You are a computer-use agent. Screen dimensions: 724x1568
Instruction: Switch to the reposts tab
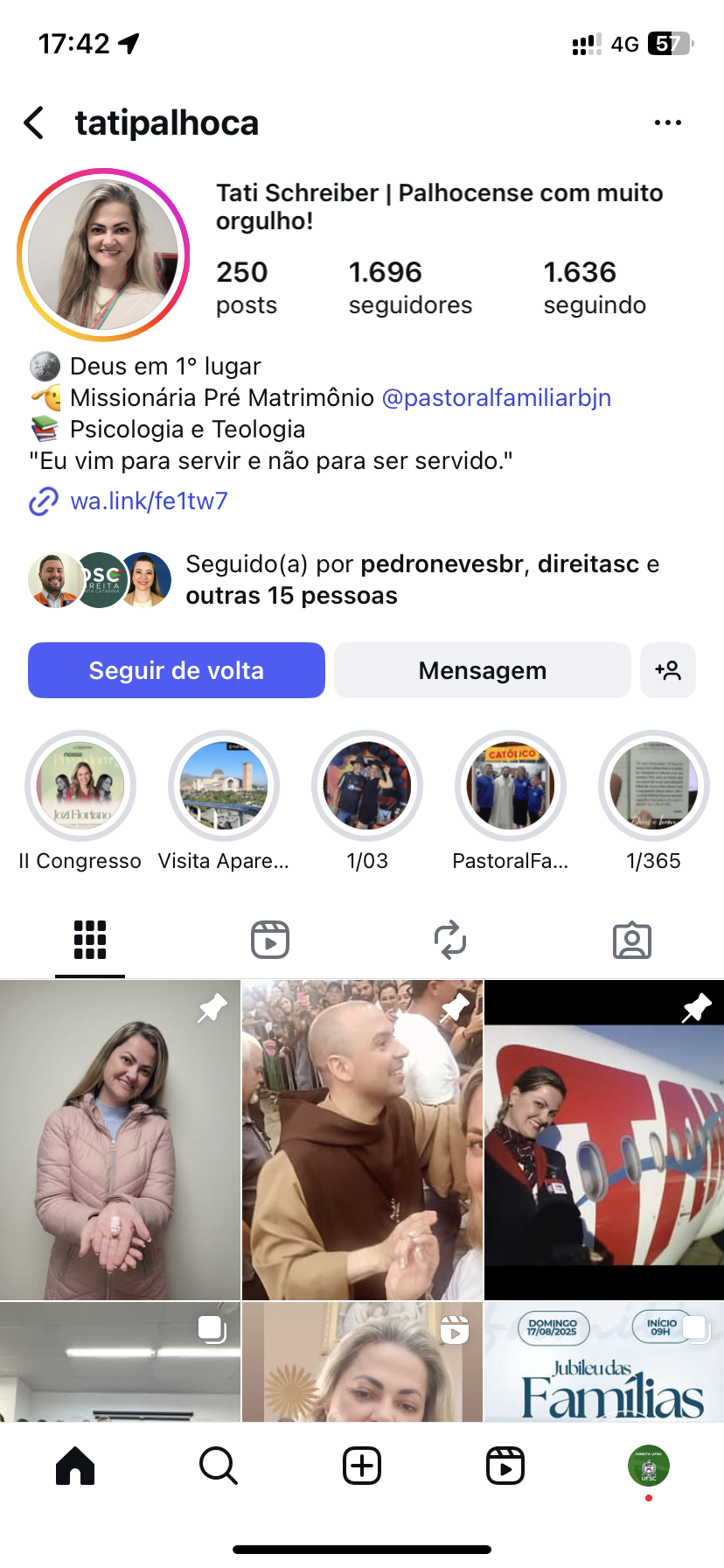[450, 940]
